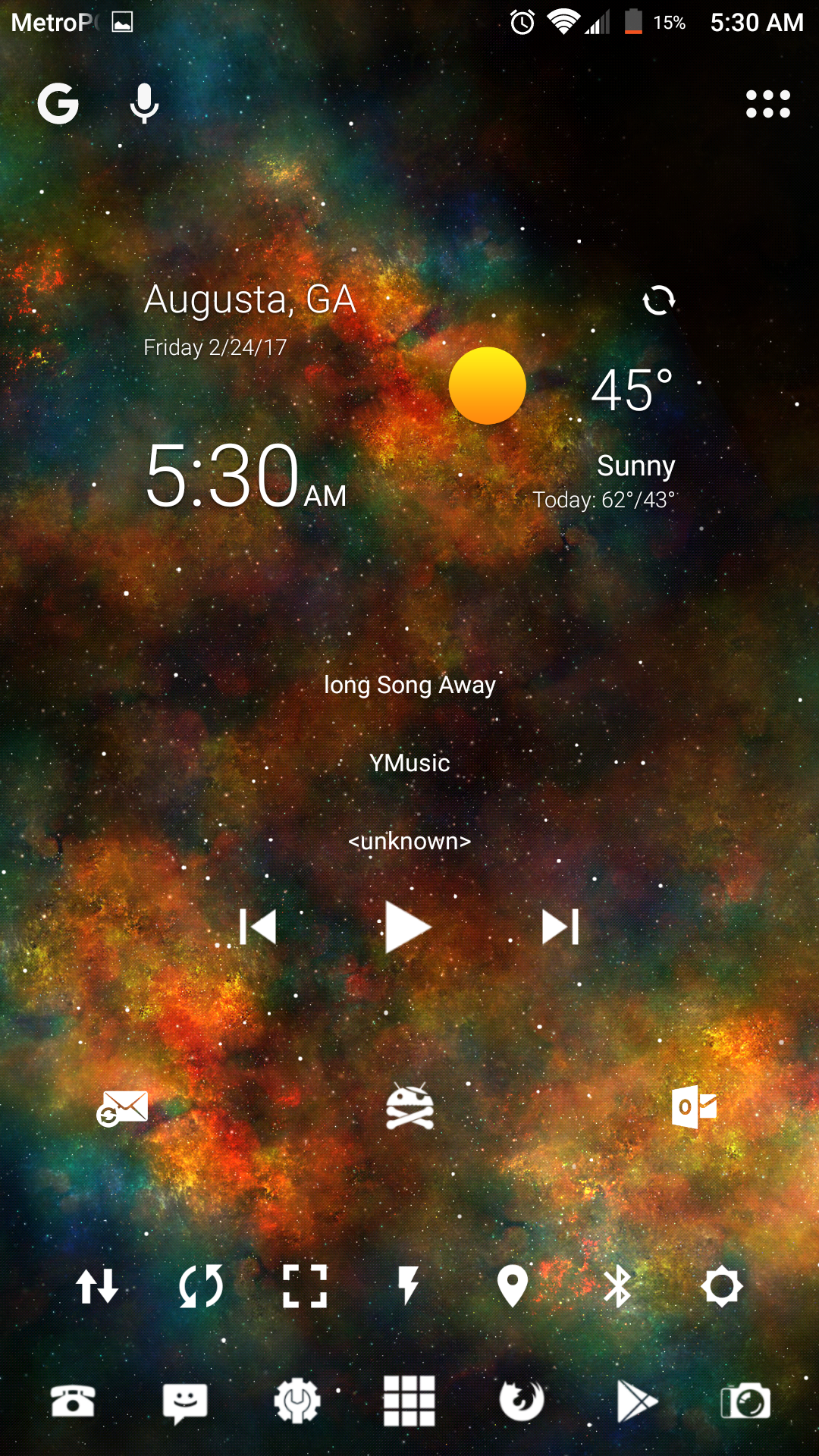
Task: Play the current song
Action: tap(408, 927)
